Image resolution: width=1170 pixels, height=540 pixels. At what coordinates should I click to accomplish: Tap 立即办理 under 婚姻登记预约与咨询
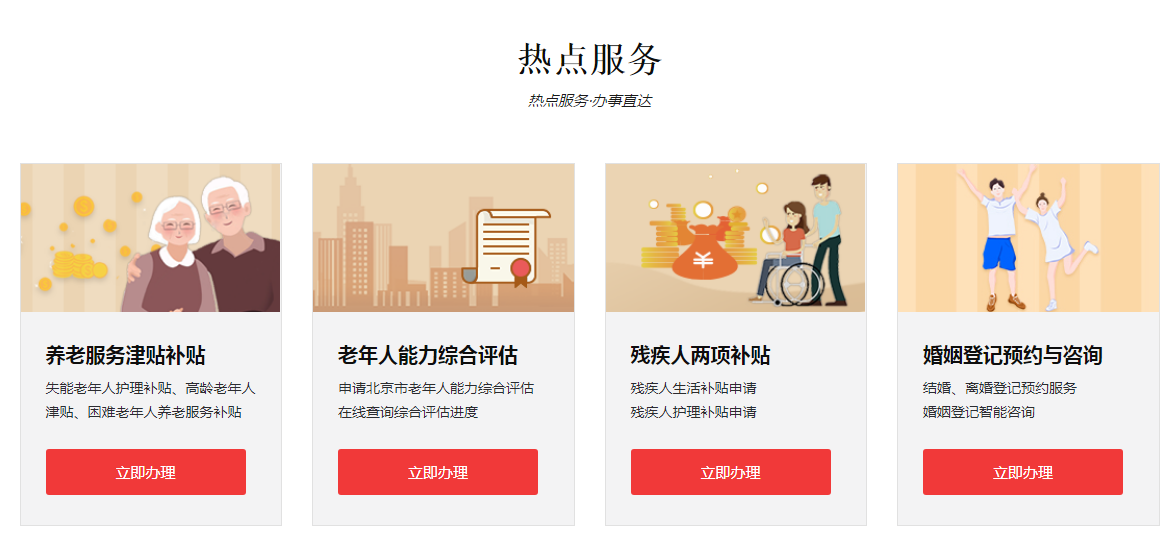click(x=1023, y=472)
